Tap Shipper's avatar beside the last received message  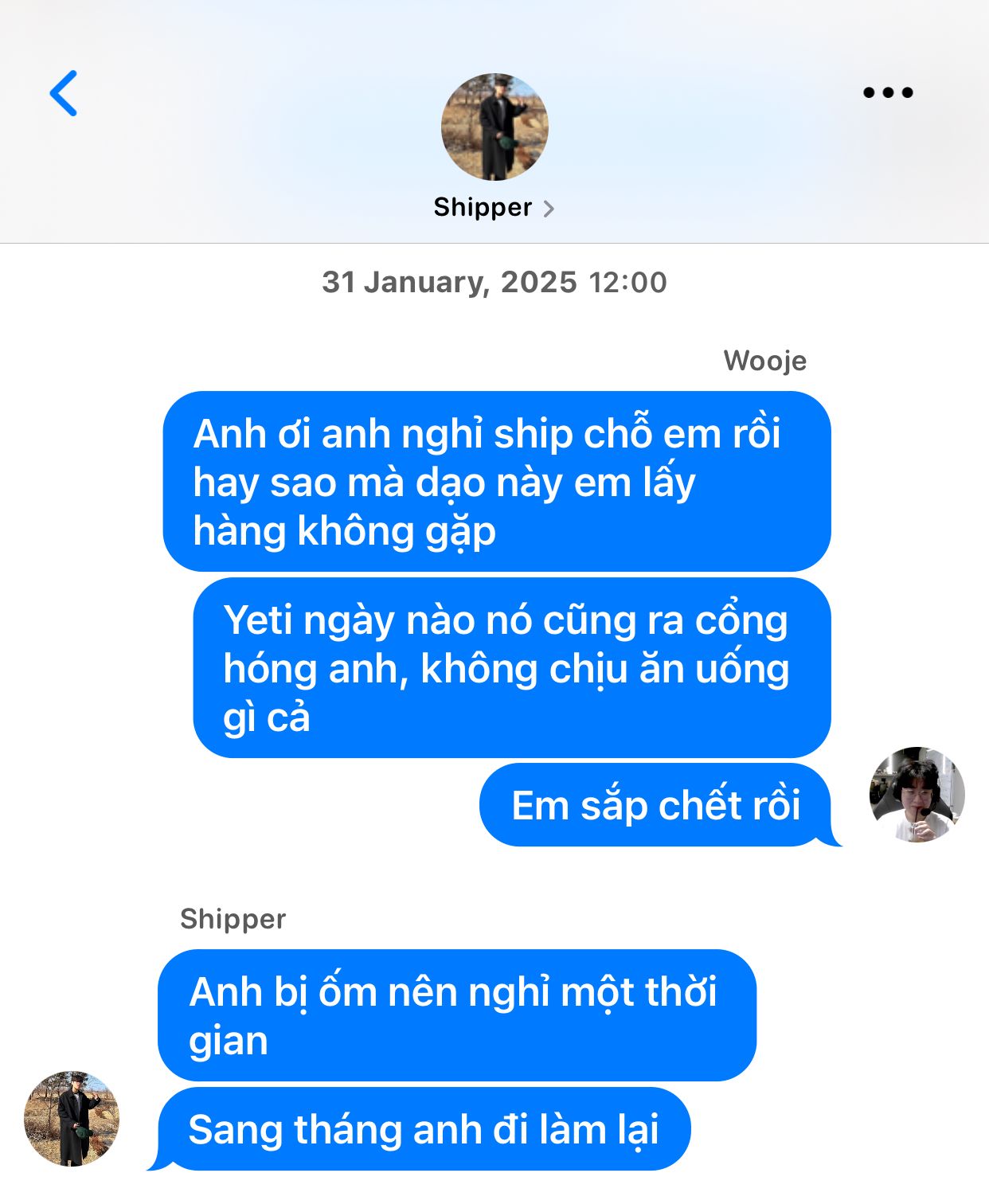coord(72,1118)
